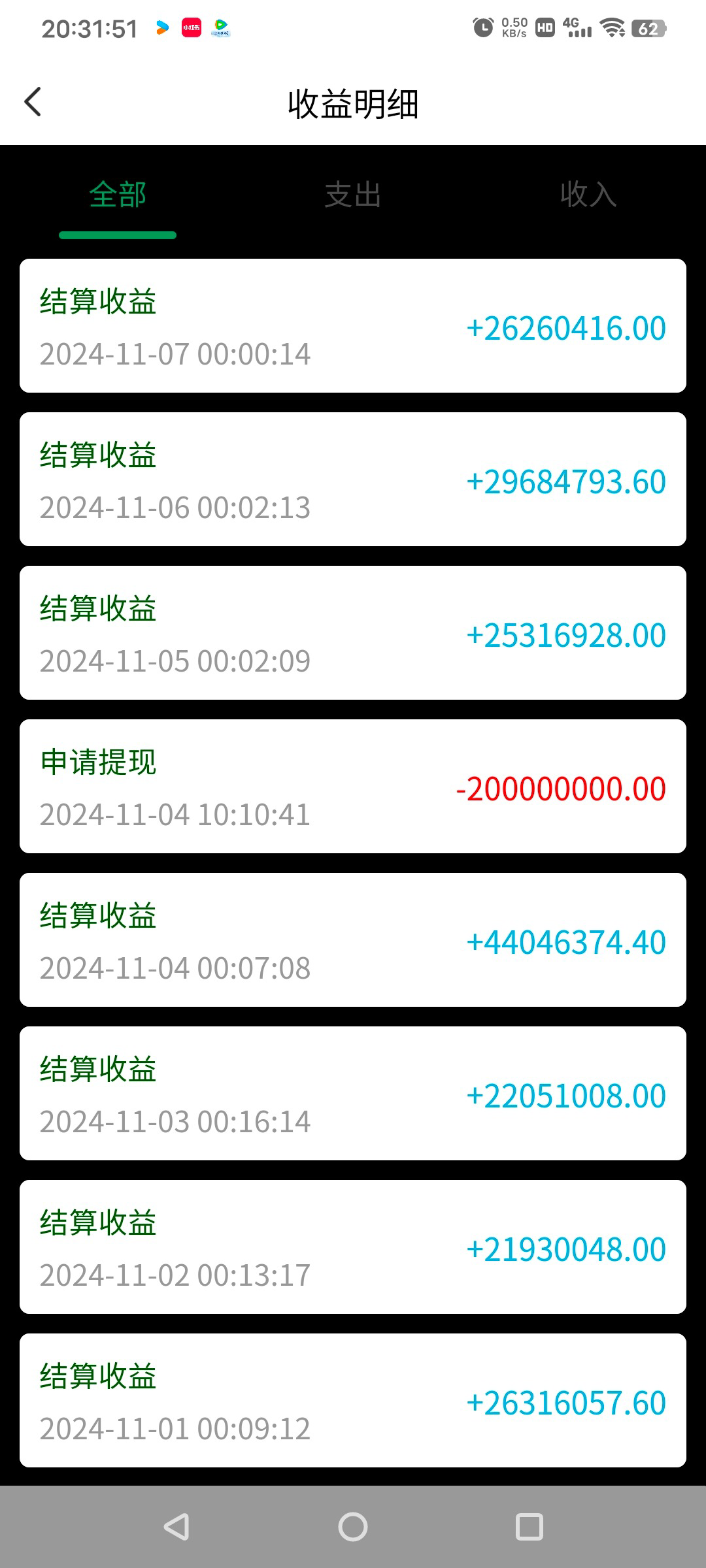
Task: Tap the Tencent Video status bar icon
Action: (x=221, y=28)
